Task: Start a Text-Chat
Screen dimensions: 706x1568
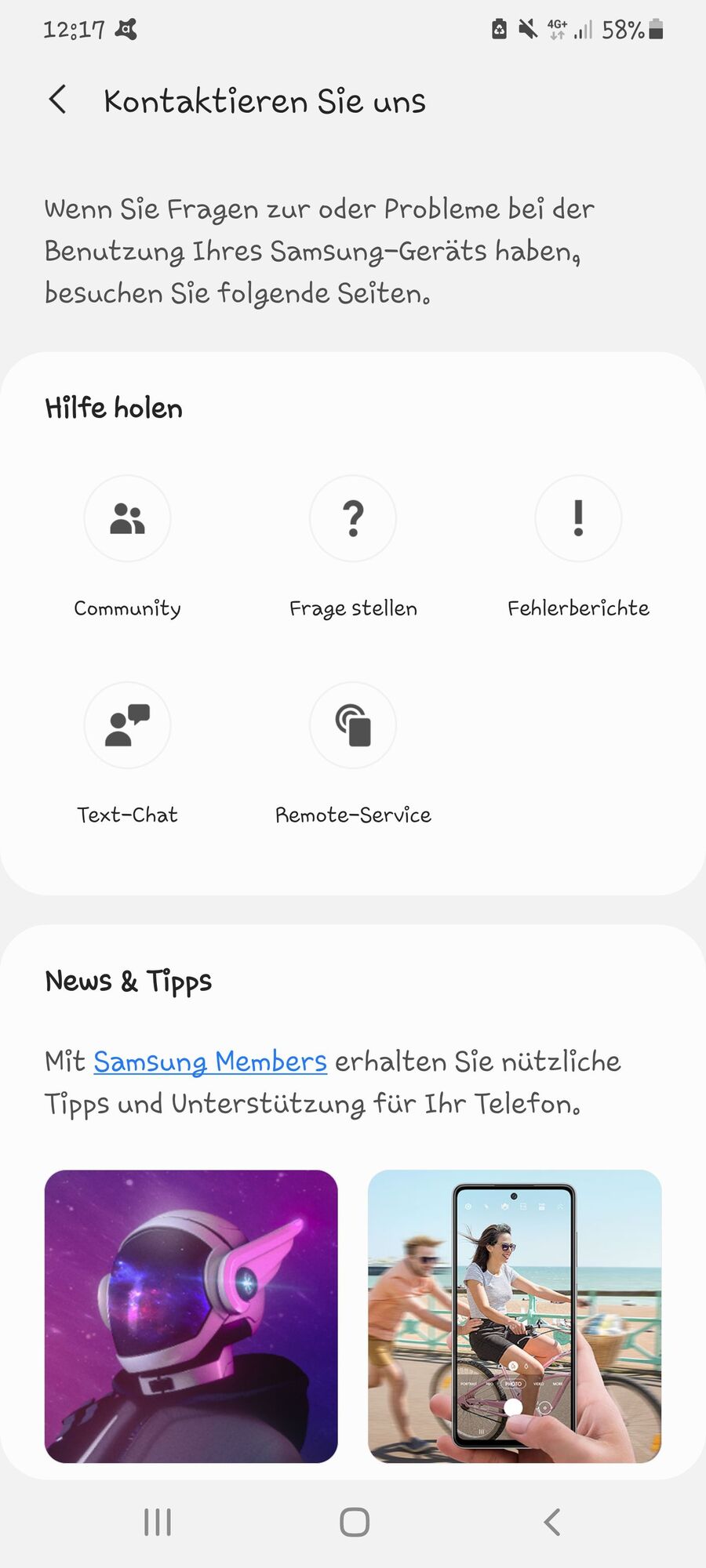Action: pos(127,753)
